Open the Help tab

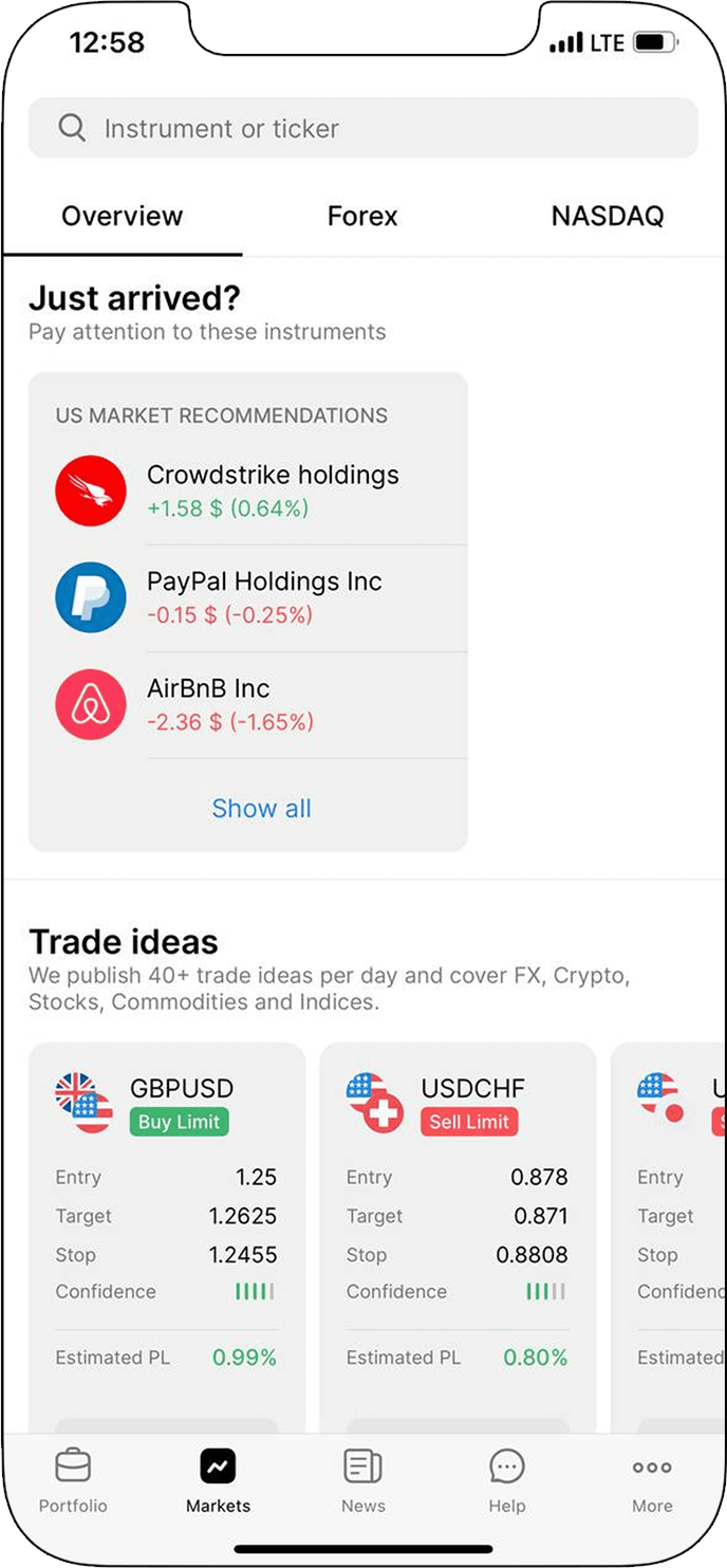(507, 1480)
